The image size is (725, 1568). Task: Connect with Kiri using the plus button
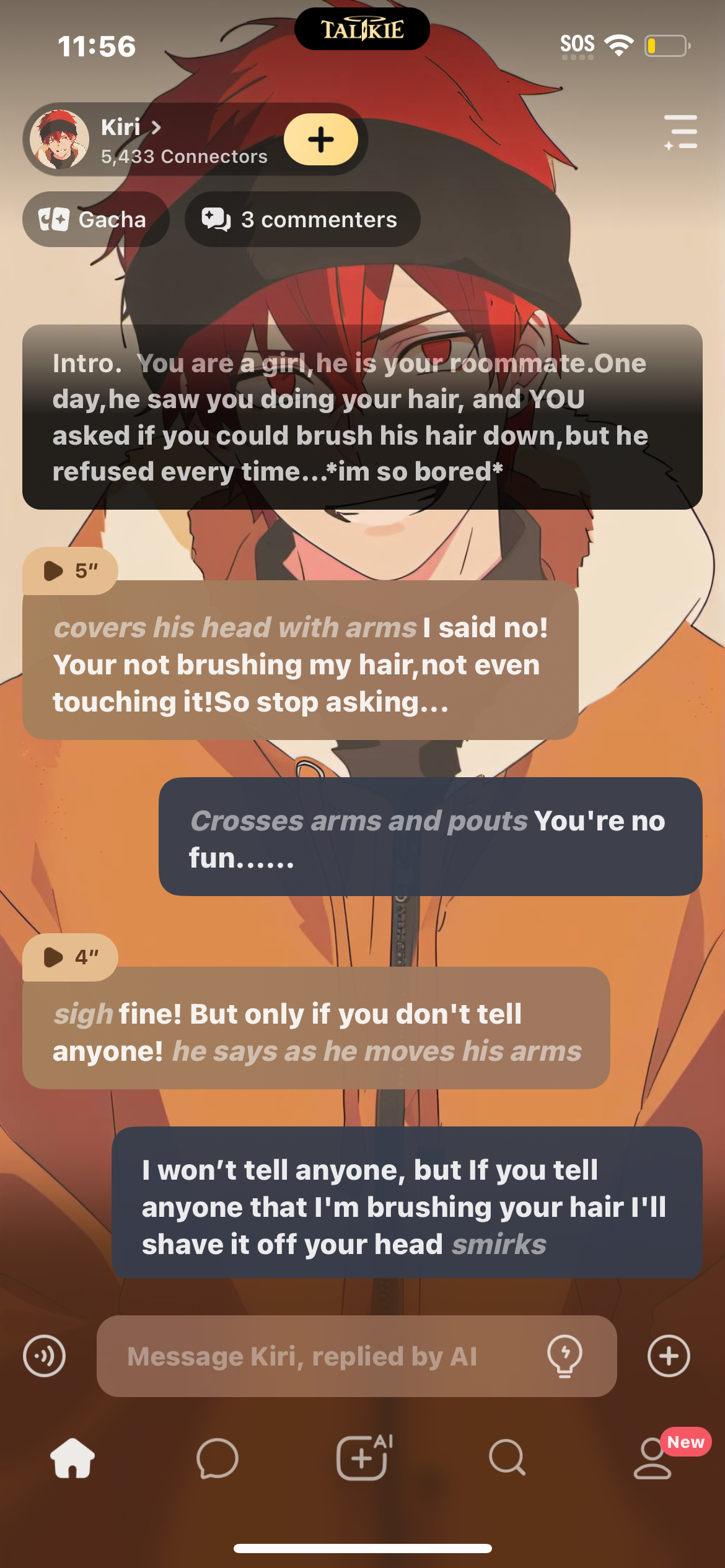tap(320, 139)
